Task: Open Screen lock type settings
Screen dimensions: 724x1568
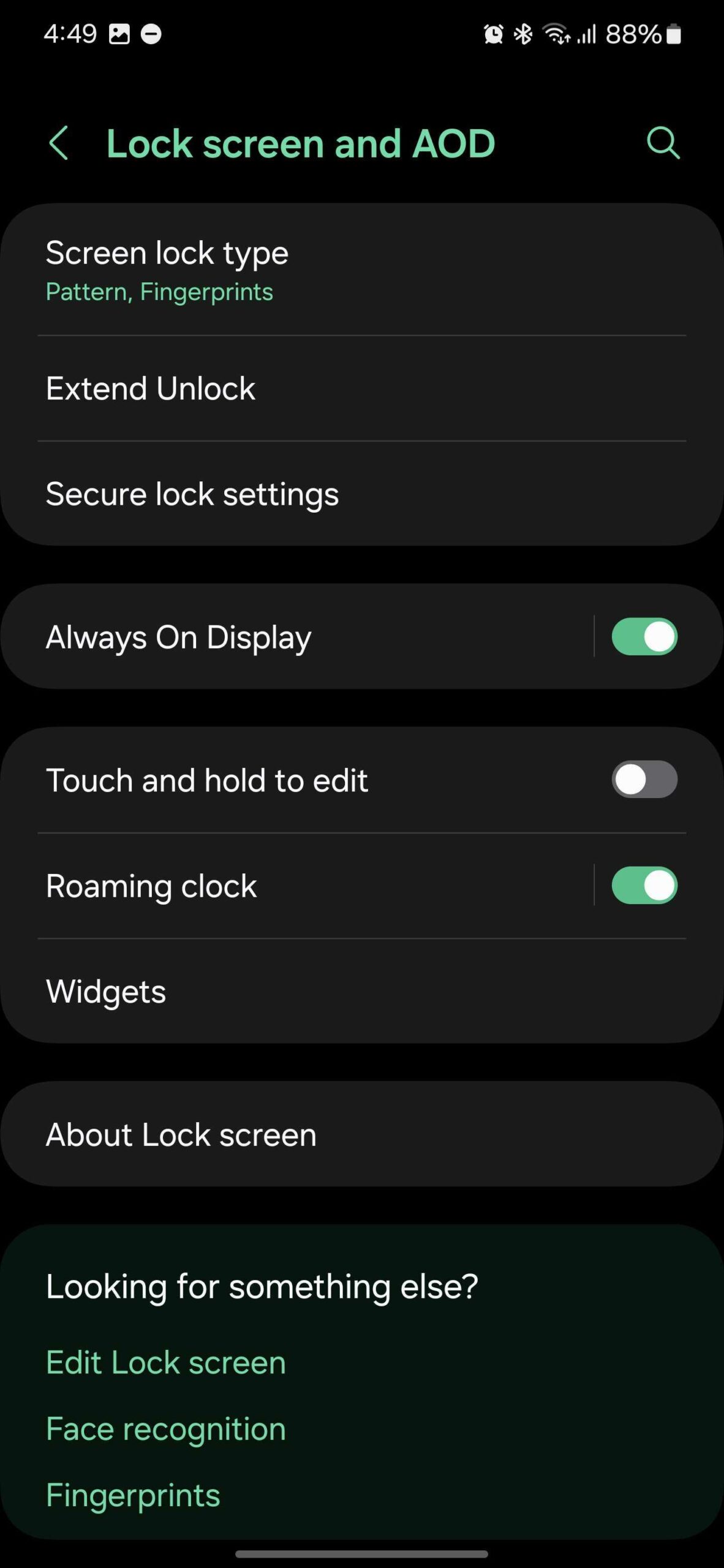Action: pyautogui.click(x=361, y=270)
